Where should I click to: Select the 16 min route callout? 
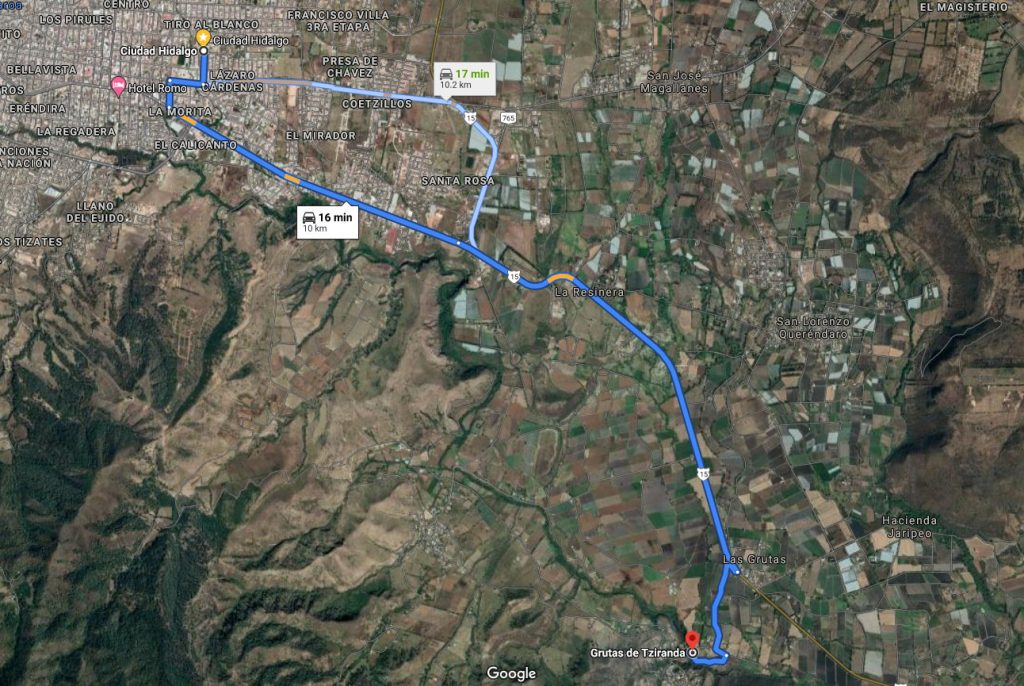point(328,221)
